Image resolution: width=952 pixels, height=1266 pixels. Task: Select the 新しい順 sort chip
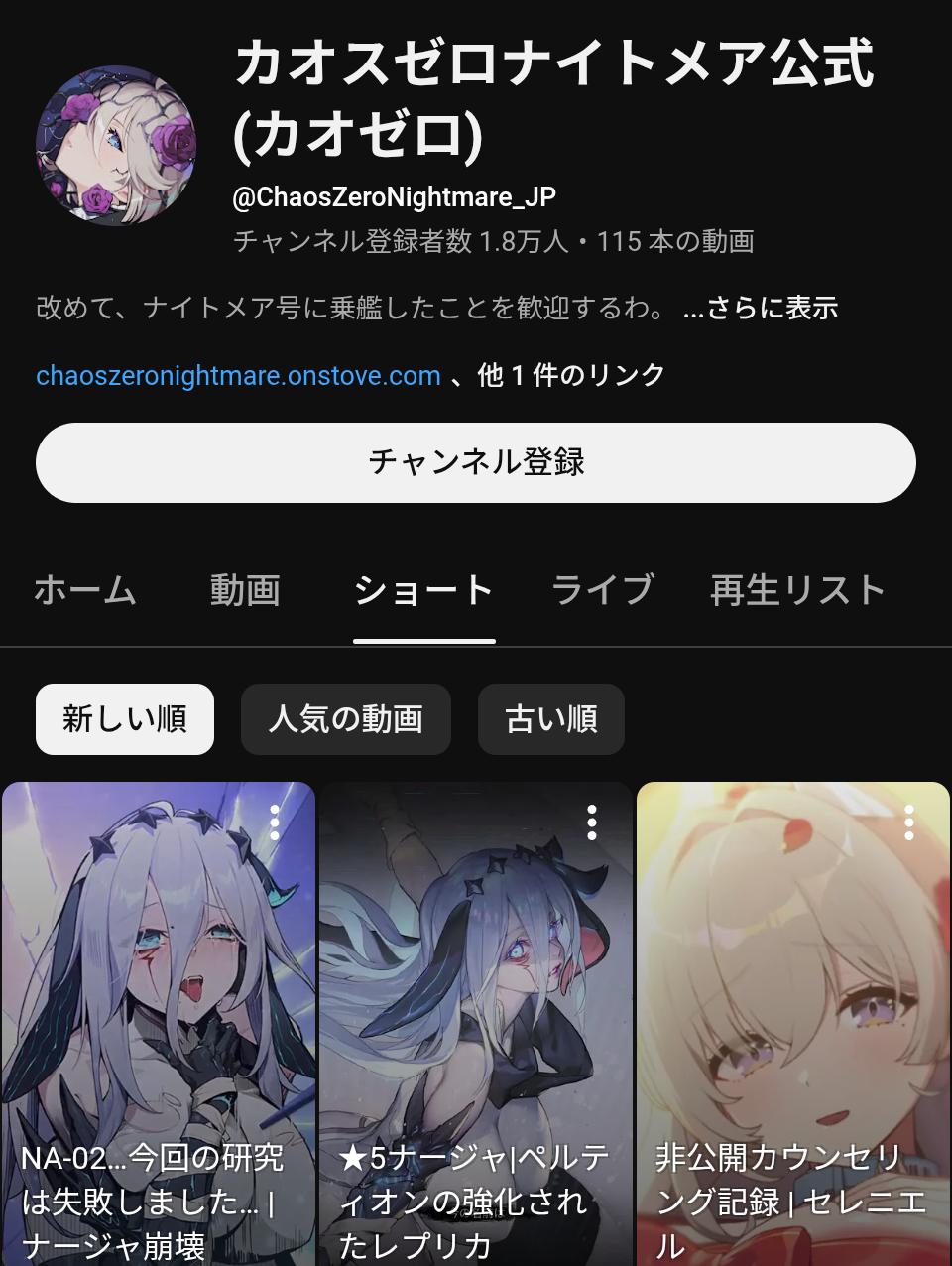(125, 719)
